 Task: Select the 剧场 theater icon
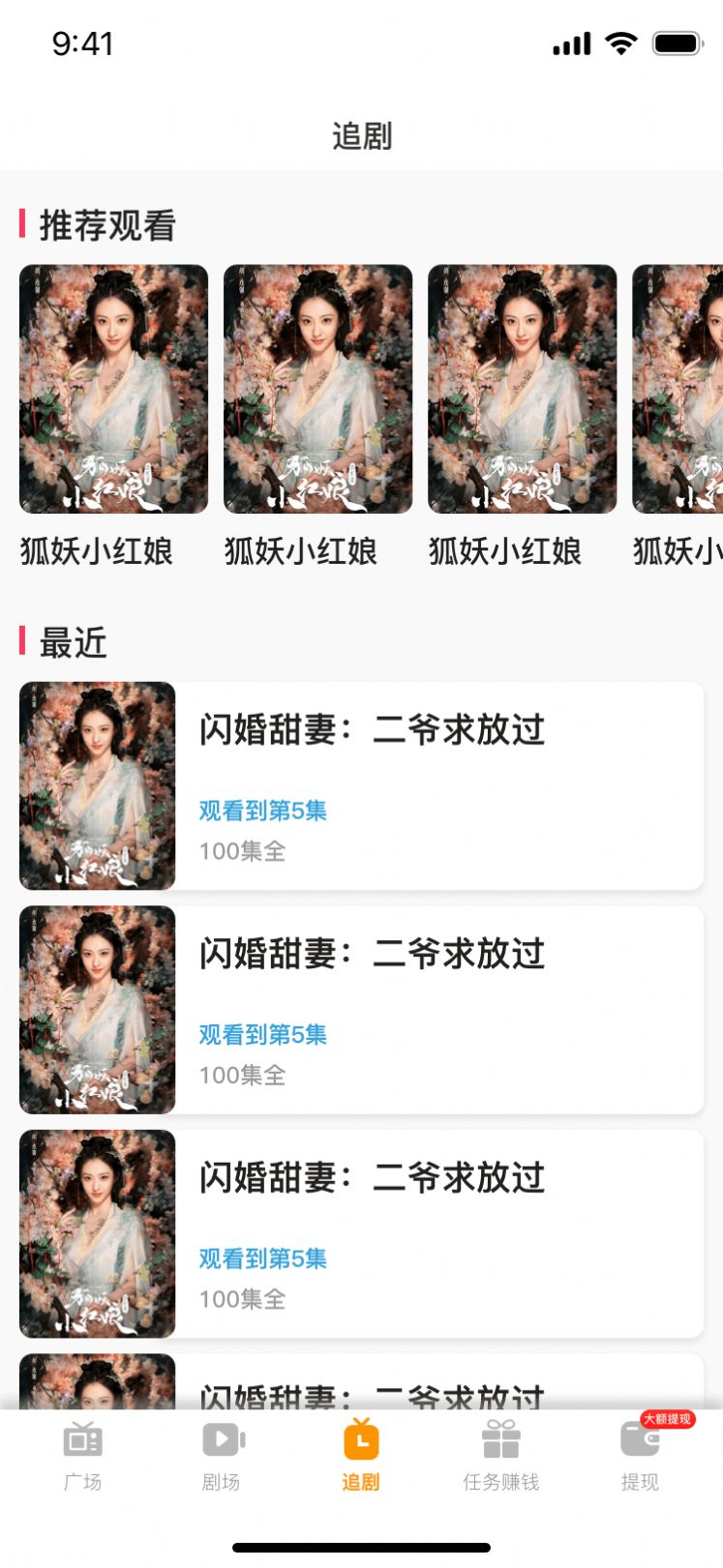[222, 1438]
